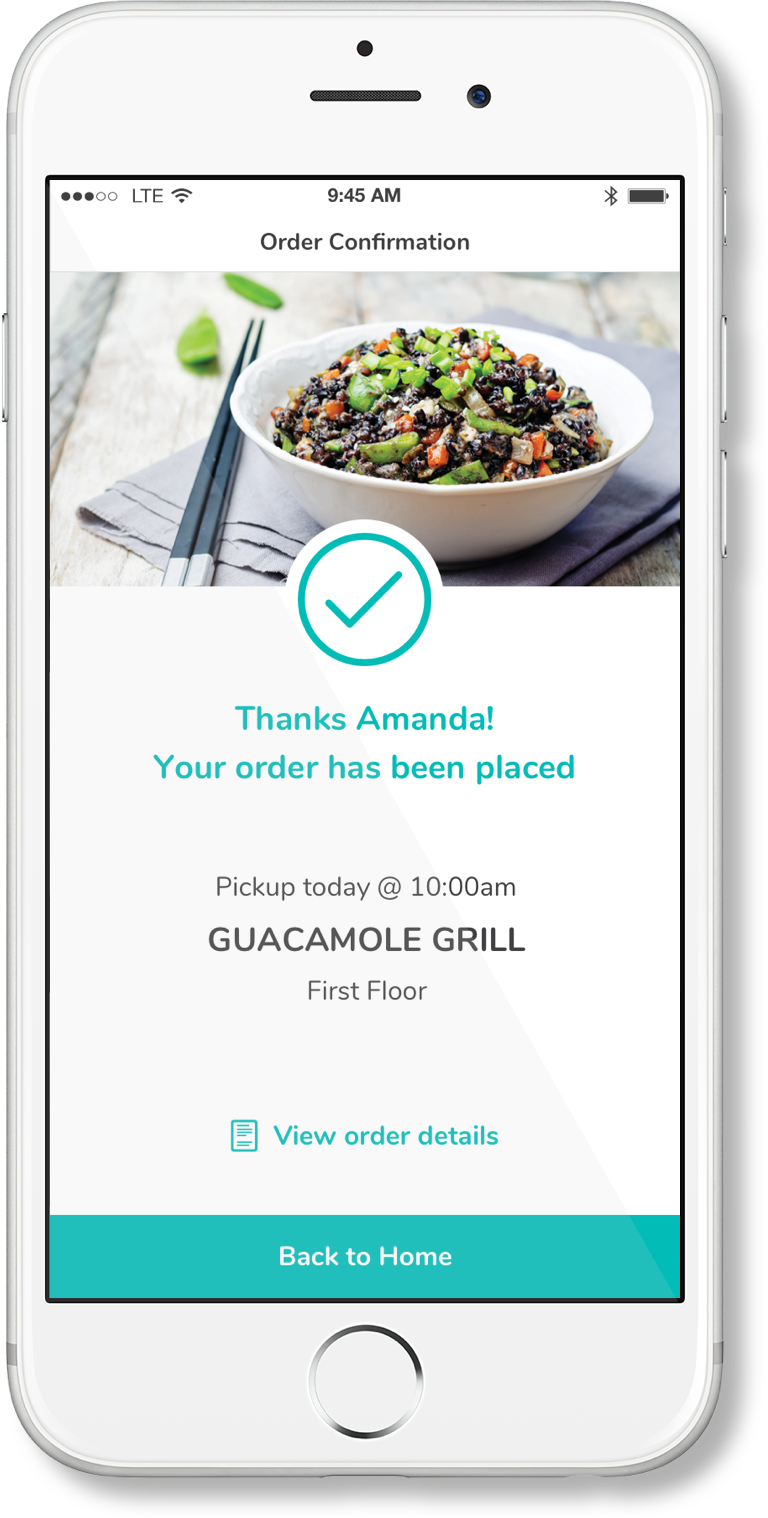Select the GUACAMOLE GRILL restaurant name
768x1518 pixels.
coord(366,939)
